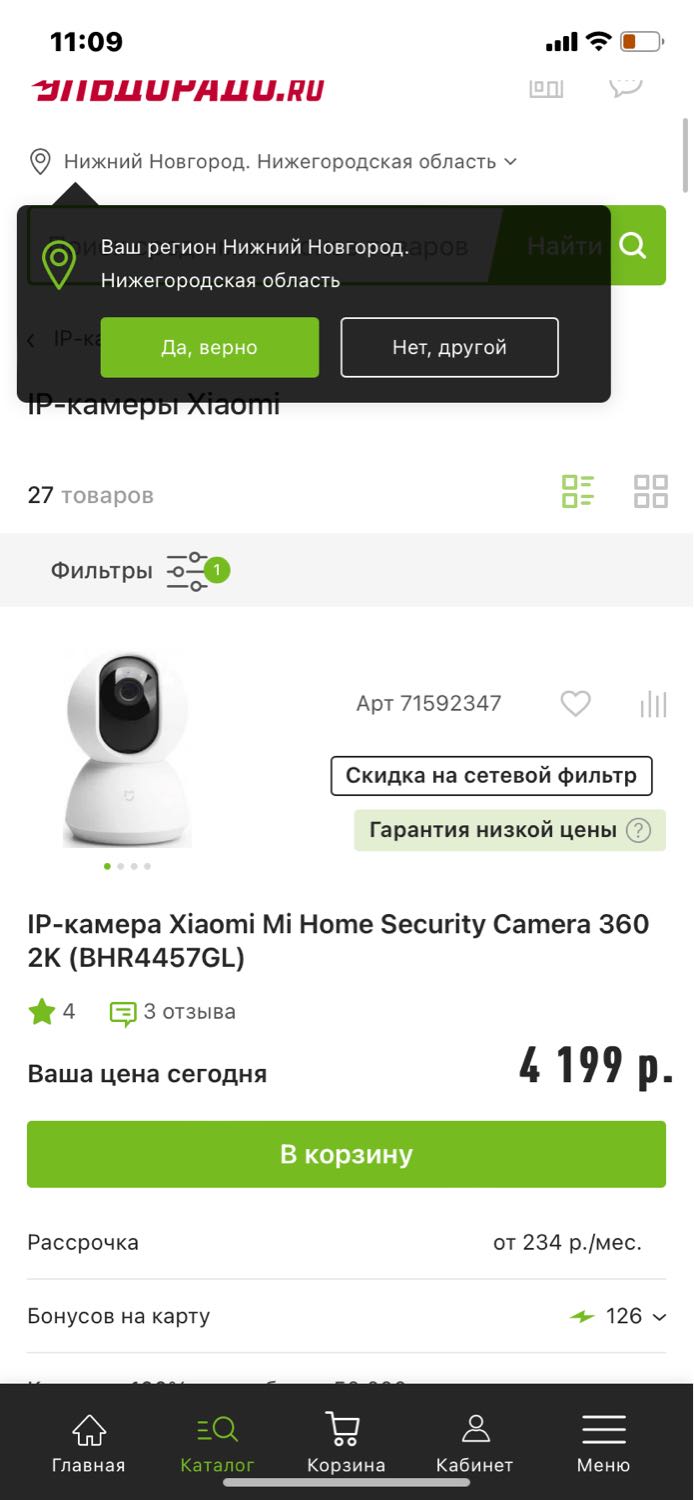Viewport: 694px width, 1500px height.
Task: Choose another region via "Нет, другой"
Action: click(449, 347)
